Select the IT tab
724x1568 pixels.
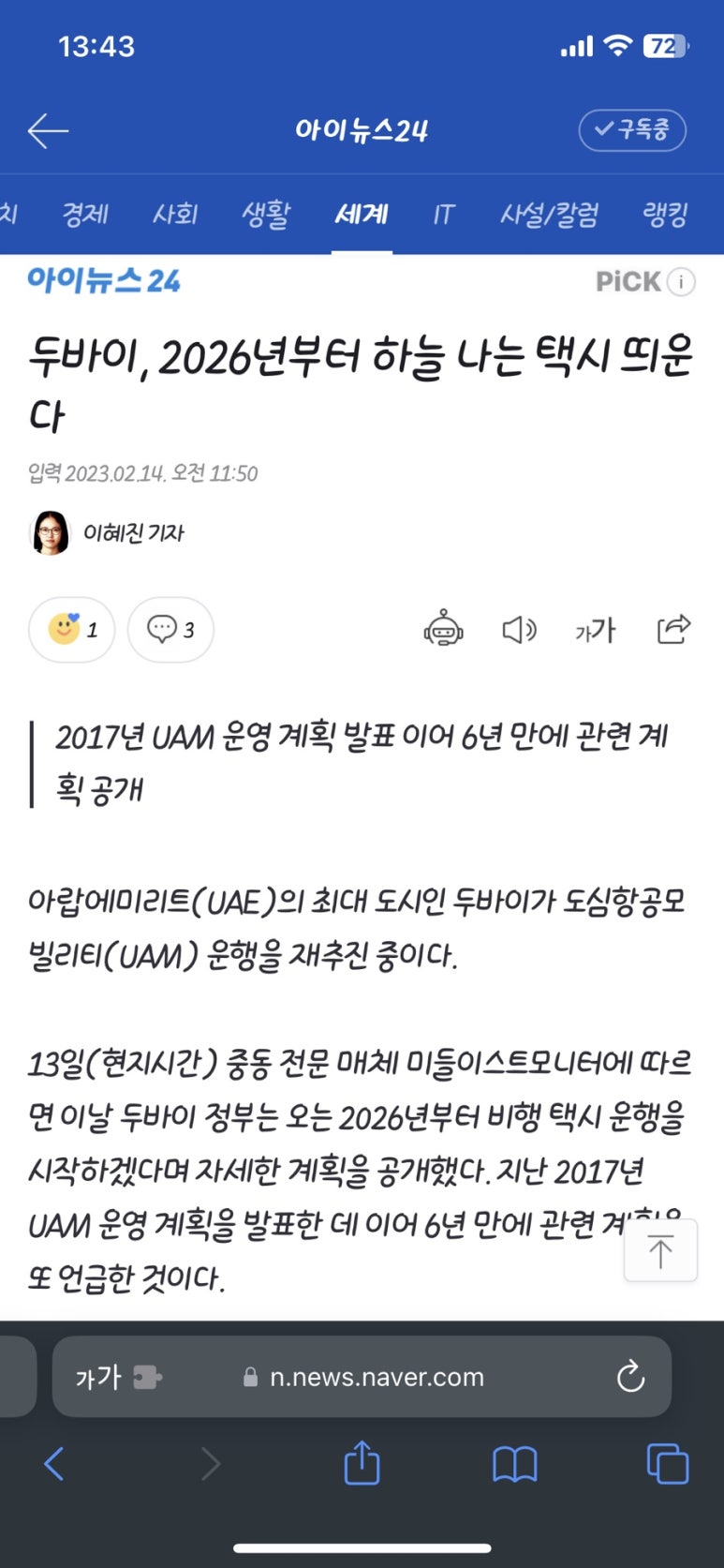pyautogui.click(x=443, y=215)
